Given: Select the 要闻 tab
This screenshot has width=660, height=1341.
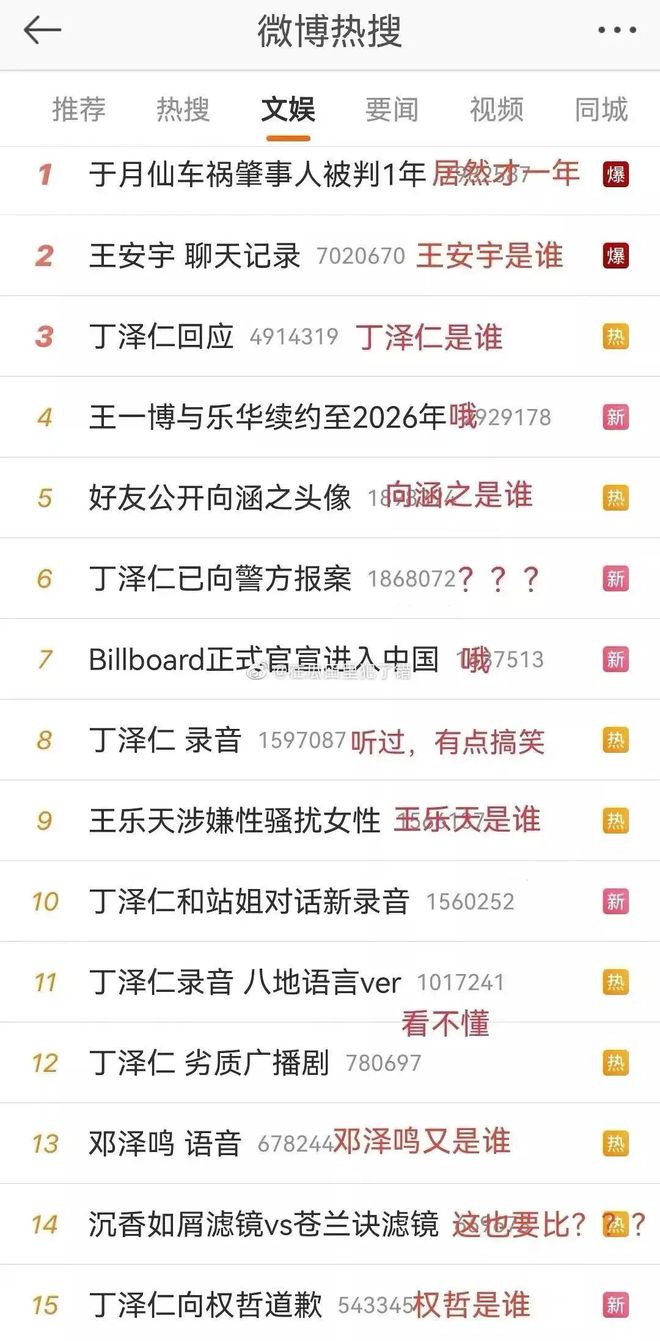Looking at the screenshot, I should point(391,109).
